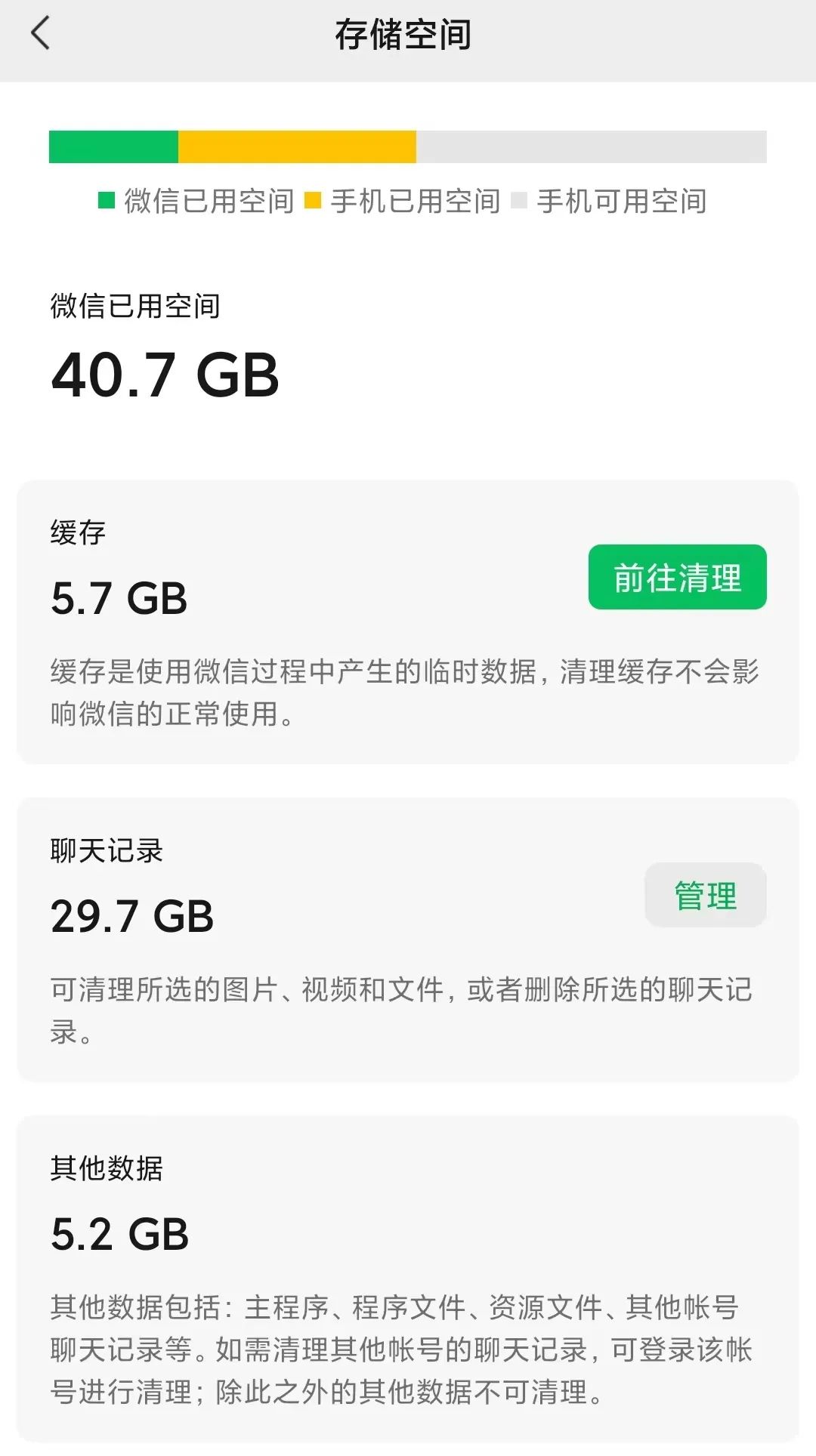Click the yellow 手机已用空间 legend square
Viewport: 816px width, 1456px height.
(x=311, y=201)
